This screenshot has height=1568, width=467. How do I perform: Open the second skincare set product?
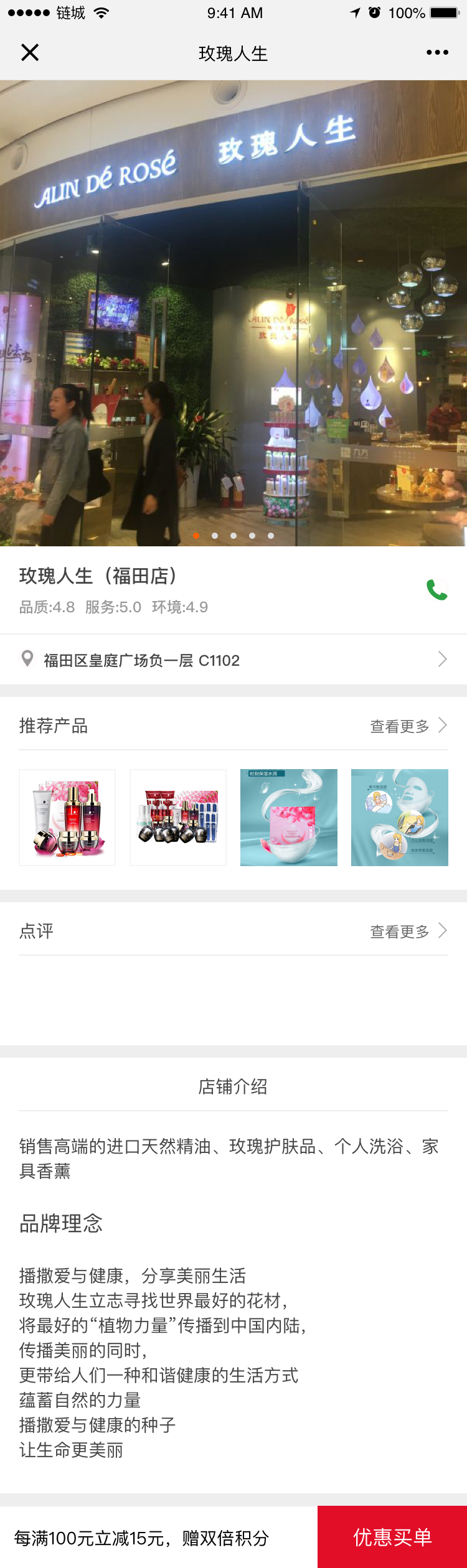click(x=178, y=817)
